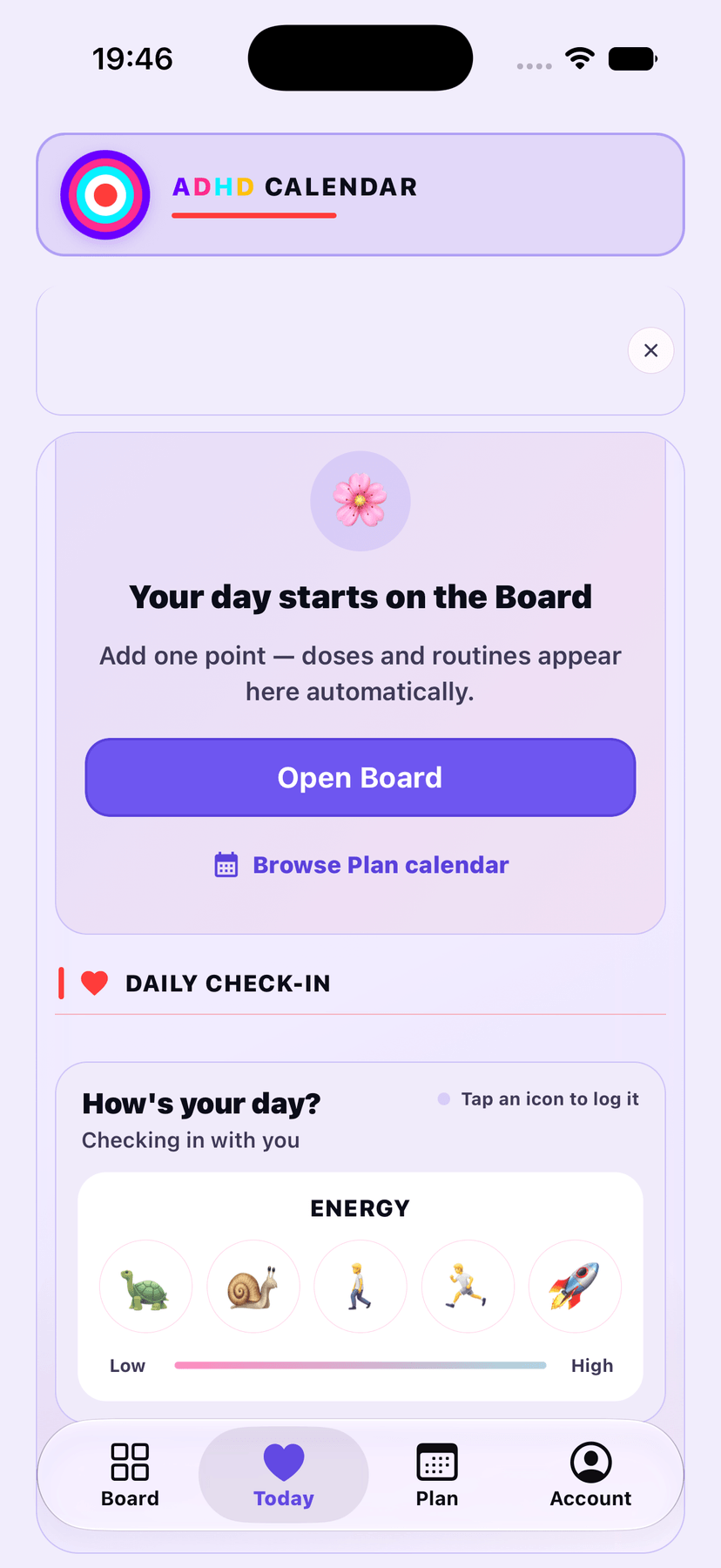Viewport: 721px width, 1568px height.
Task: Go to the Plan tab
Action: [x=437, y=1475]
